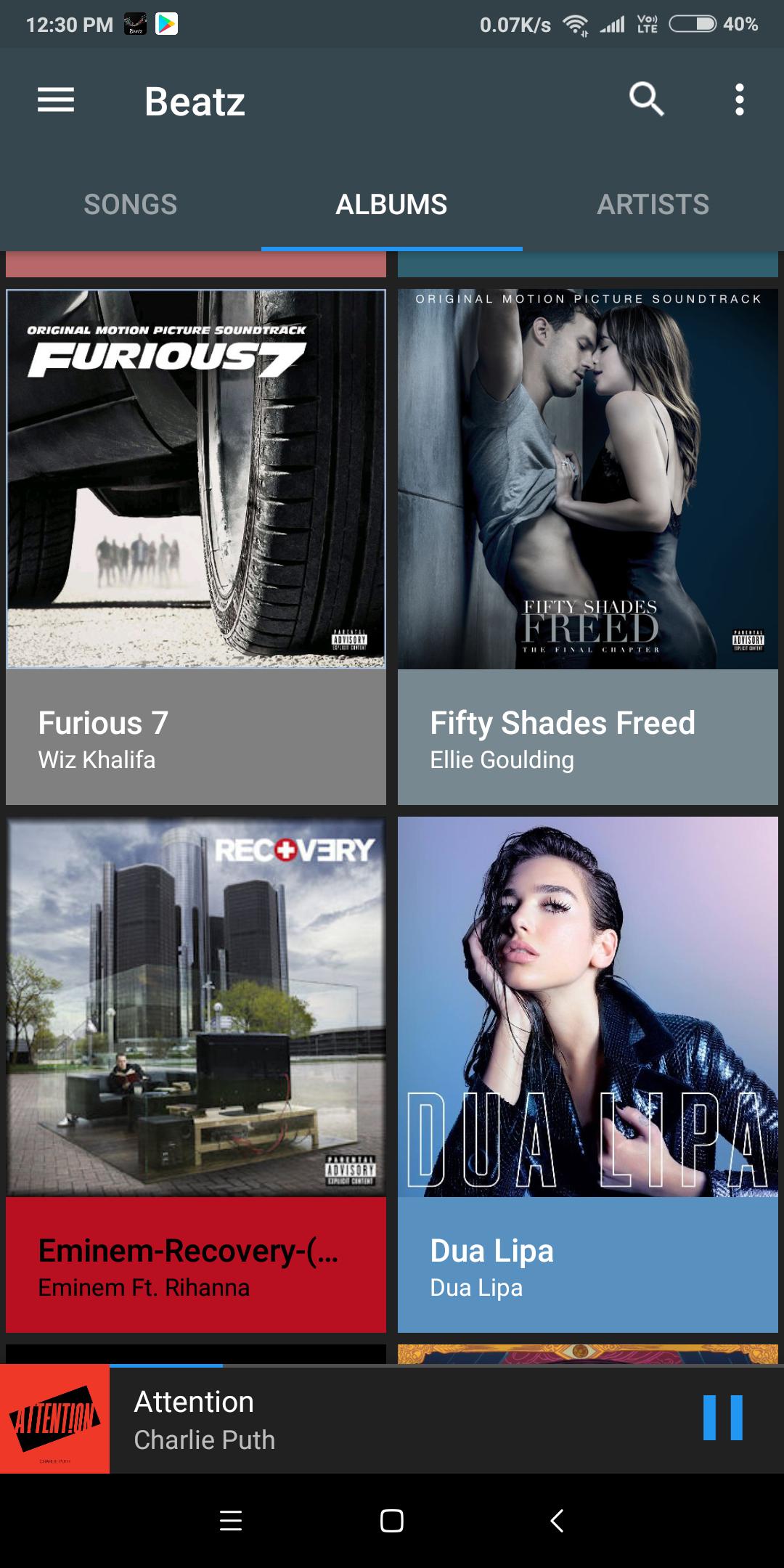Viewport: 784px width, 1568px height.
Task: Switch to the Songs tab
Action: tap(131, 205)
